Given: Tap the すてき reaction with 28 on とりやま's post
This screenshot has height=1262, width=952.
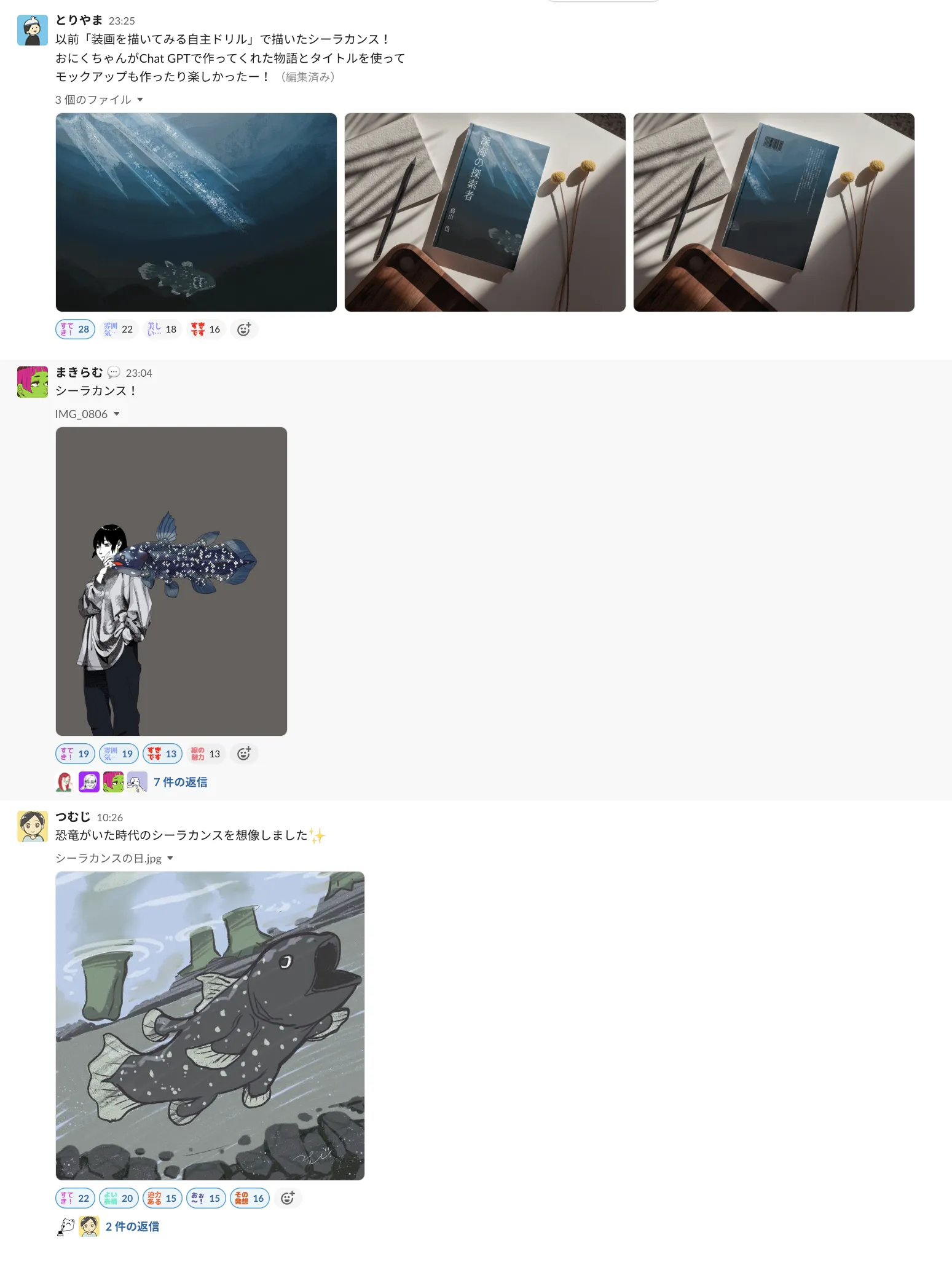Looking at the screenshot, I should pyautogui.click(x=75, y=329).
